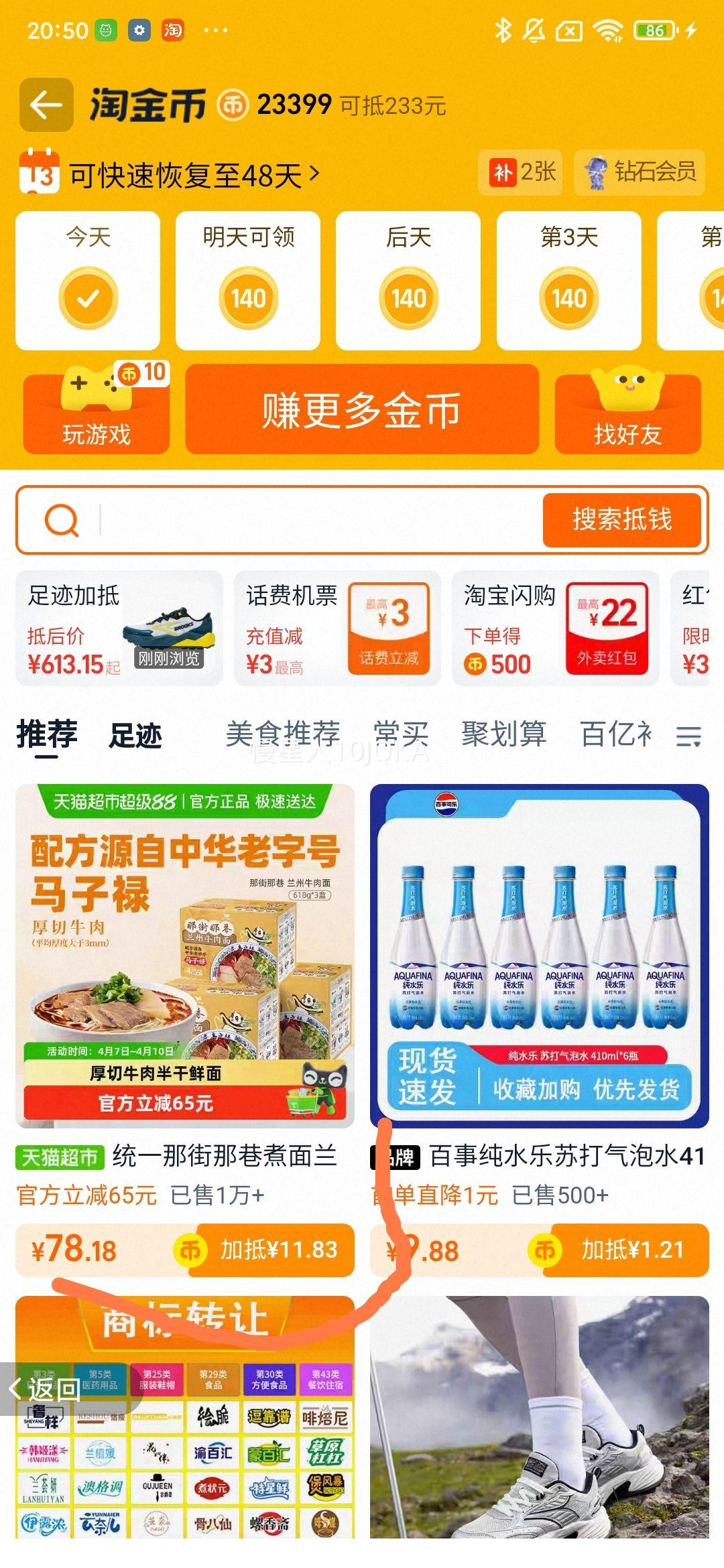Tap the 补2张 supplement card badge
The image size is (724, 1568).
tap(523, 173)
